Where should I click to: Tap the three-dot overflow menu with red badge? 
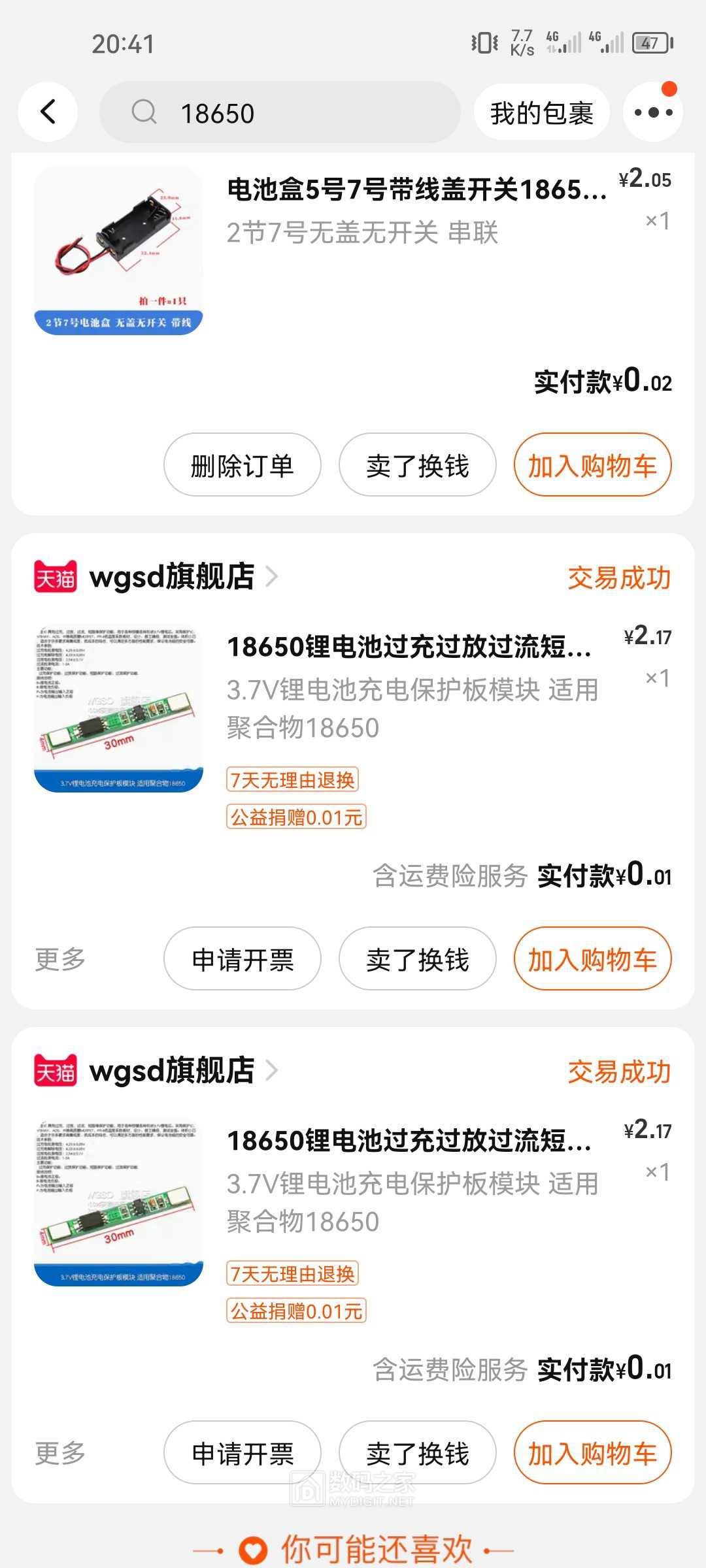(x=653, y=111)
